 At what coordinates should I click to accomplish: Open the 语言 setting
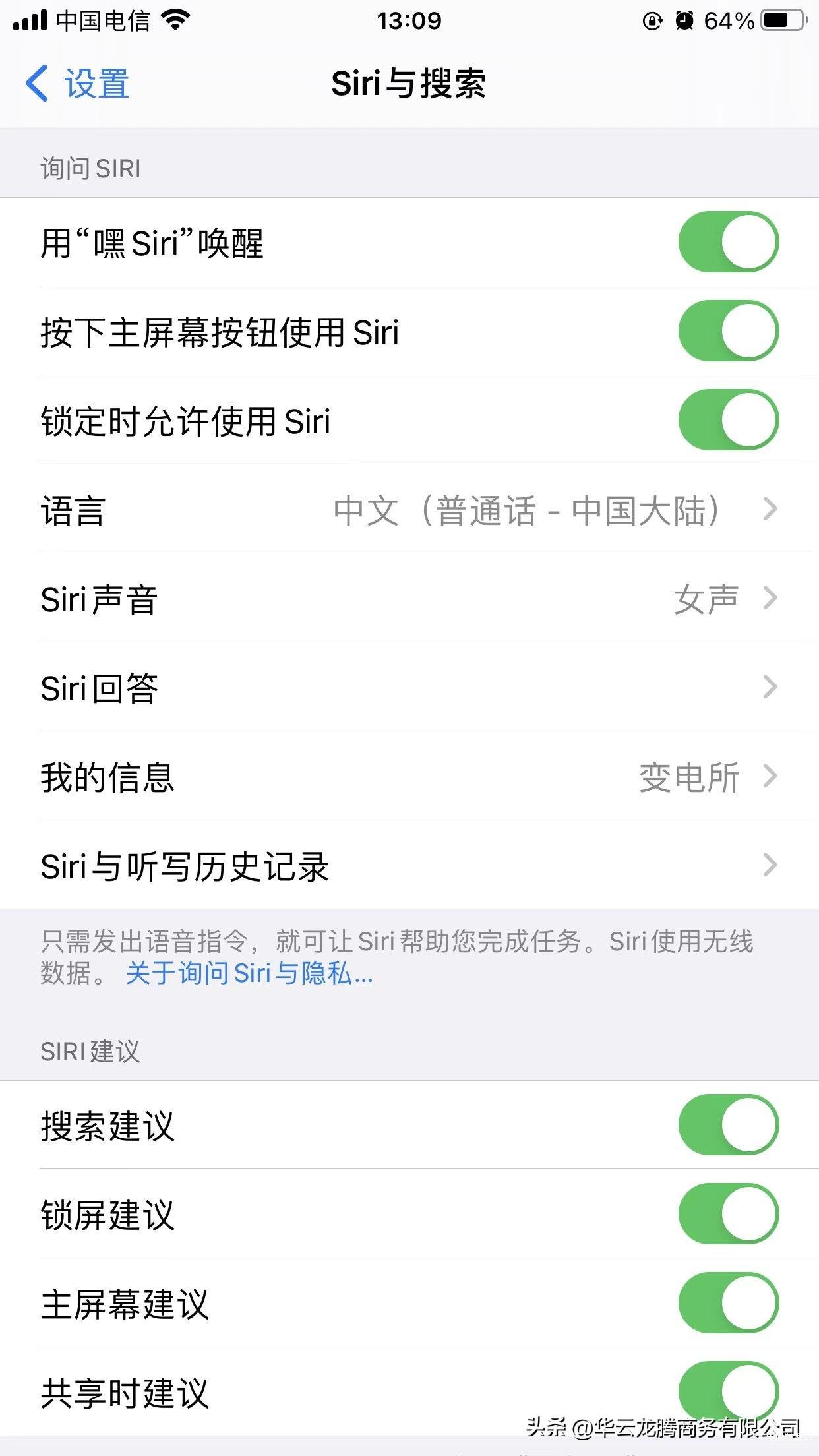[x=409, y=510]
